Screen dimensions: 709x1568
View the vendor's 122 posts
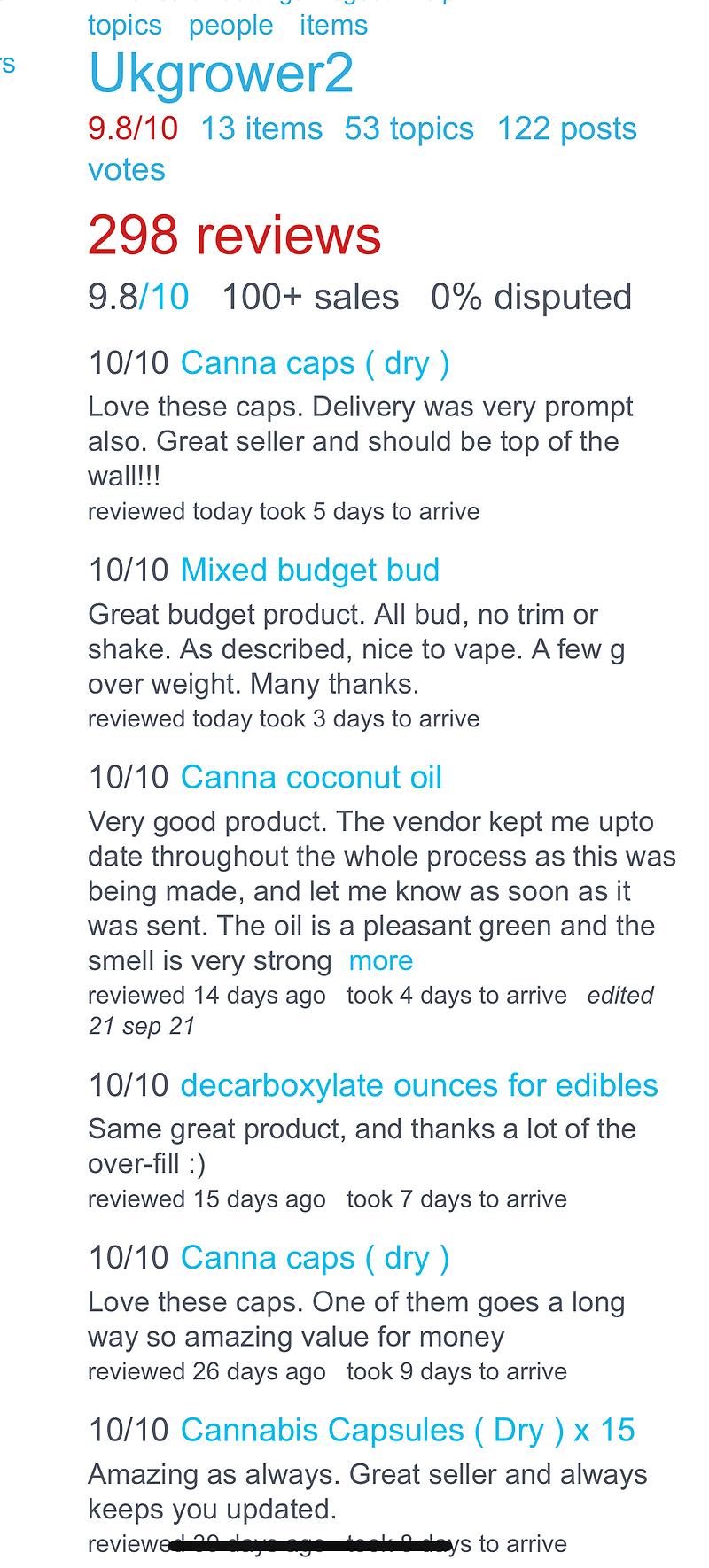pyautogui.click(x=566, y=129)
